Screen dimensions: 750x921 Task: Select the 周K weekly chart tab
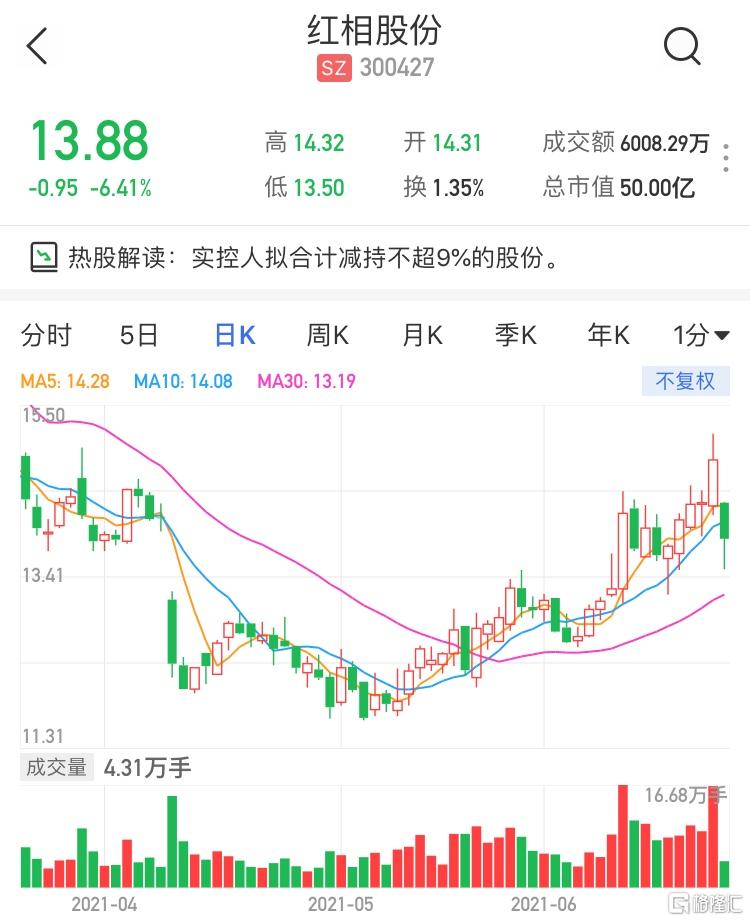[x=326, y=336]
